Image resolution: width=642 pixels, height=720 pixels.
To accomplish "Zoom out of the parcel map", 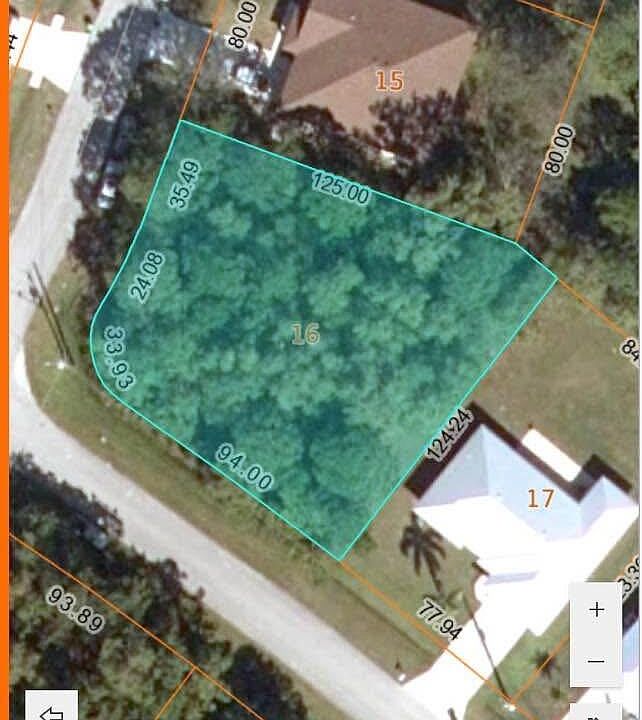I will (597, 661).
